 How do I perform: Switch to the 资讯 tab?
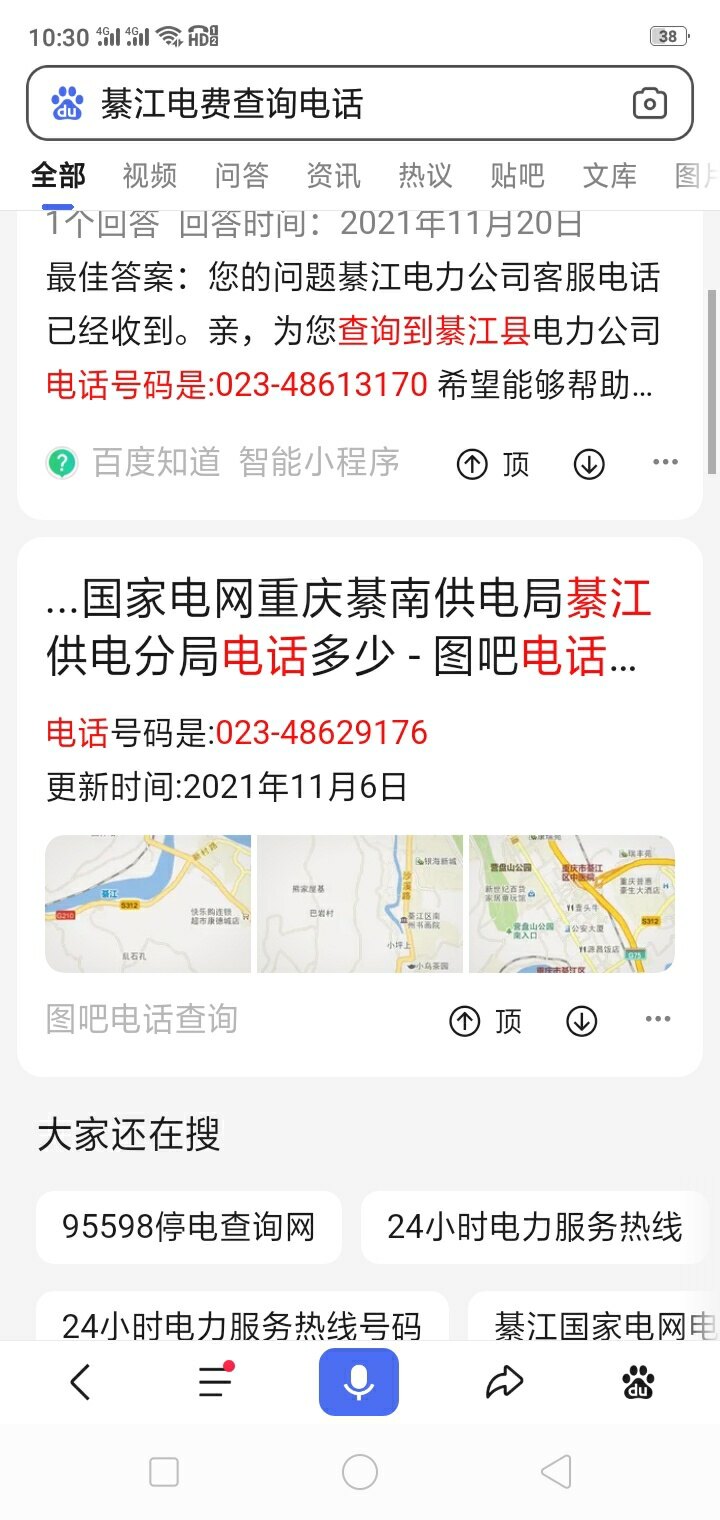coord(334,176)
